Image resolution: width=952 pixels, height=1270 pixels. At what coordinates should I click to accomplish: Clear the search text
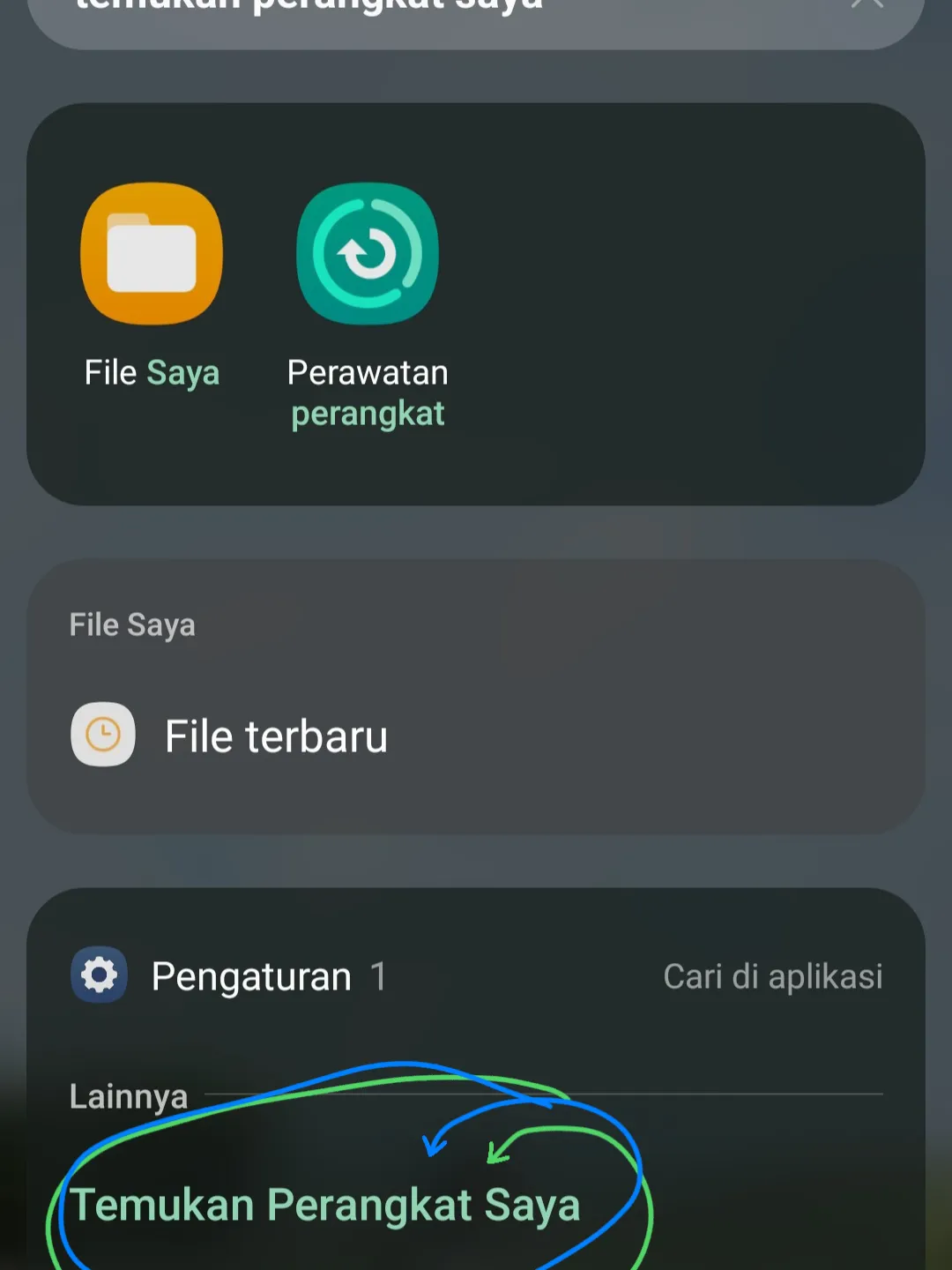click(866, 7)
